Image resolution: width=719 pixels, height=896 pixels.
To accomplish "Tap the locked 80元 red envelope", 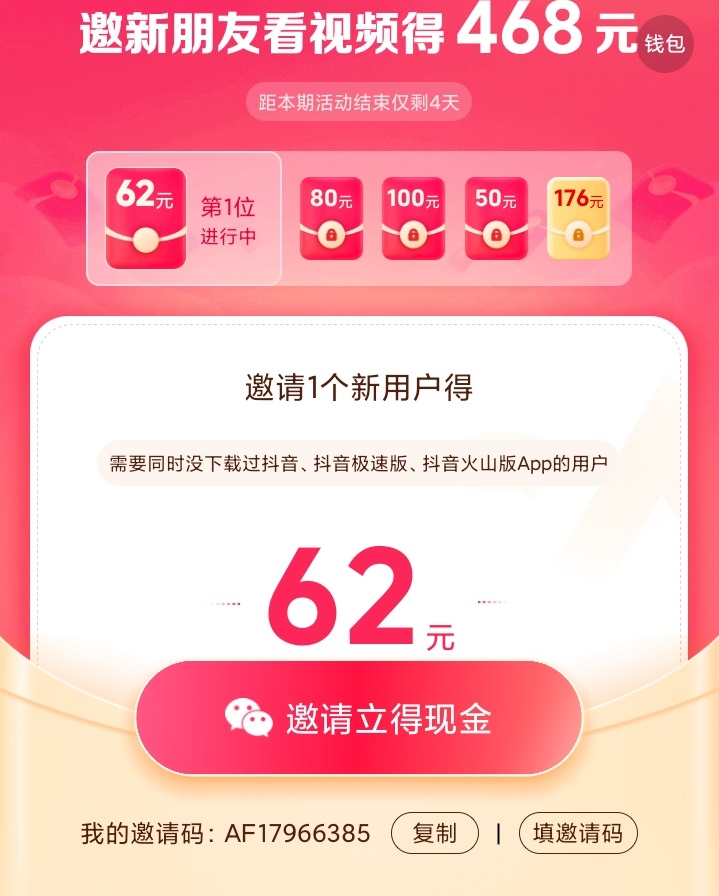I will [x=331, y=217].
